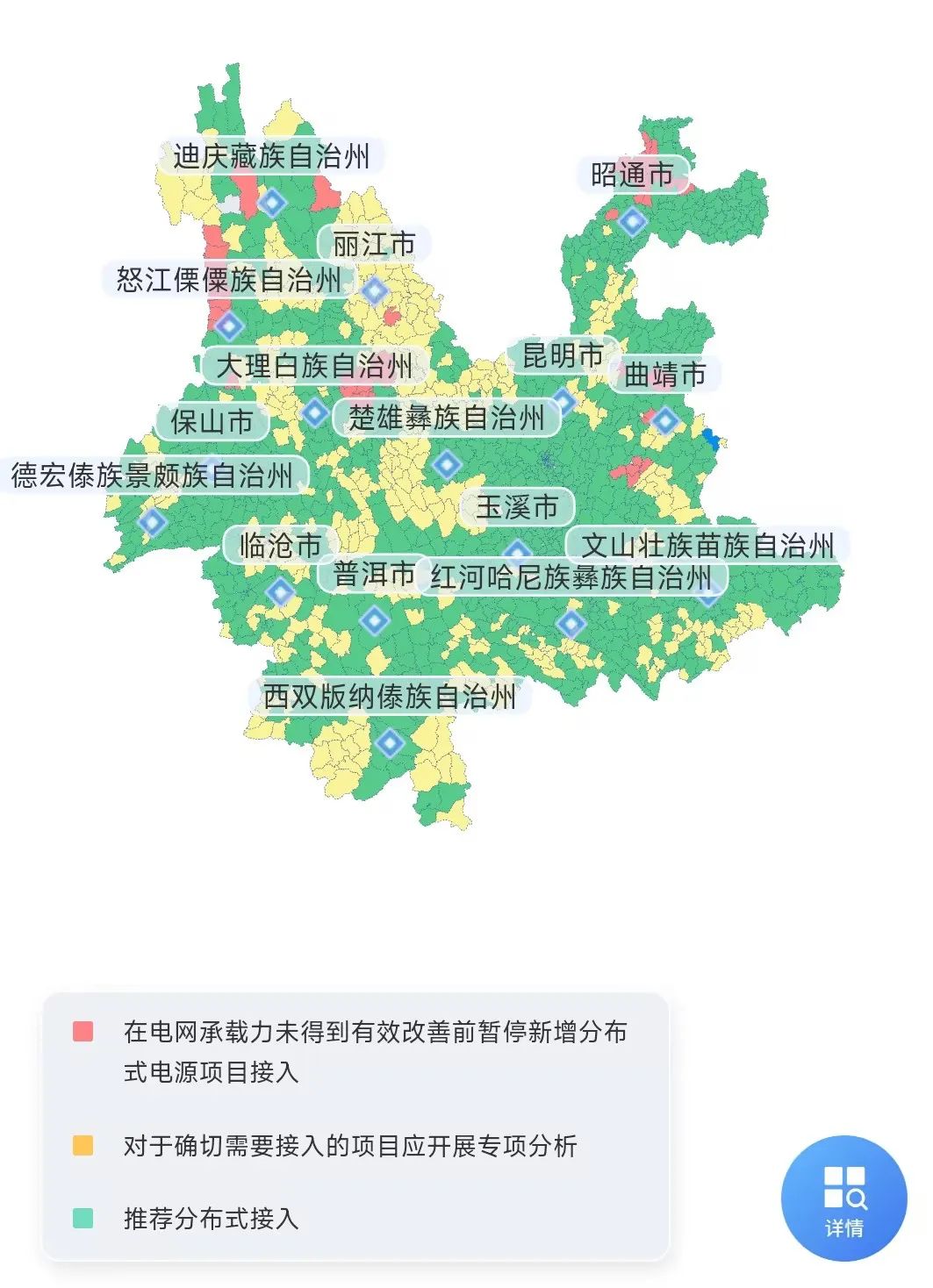Open the 怒江傈僳族自治州 marker
The height and width of the screenshot is (1288, 933).
click(x=229, y=326)
